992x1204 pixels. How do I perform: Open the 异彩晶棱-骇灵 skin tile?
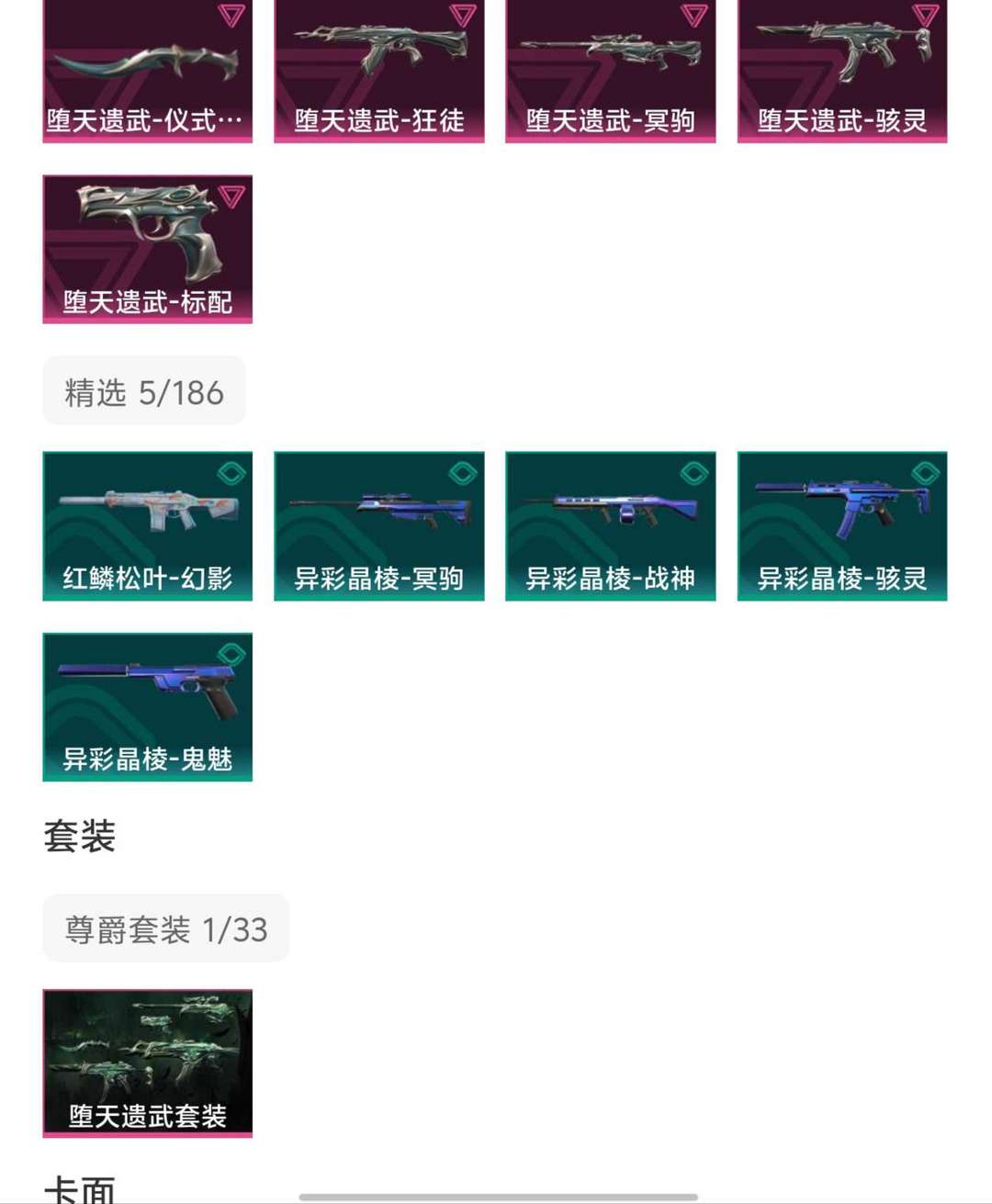coord(841,525)
